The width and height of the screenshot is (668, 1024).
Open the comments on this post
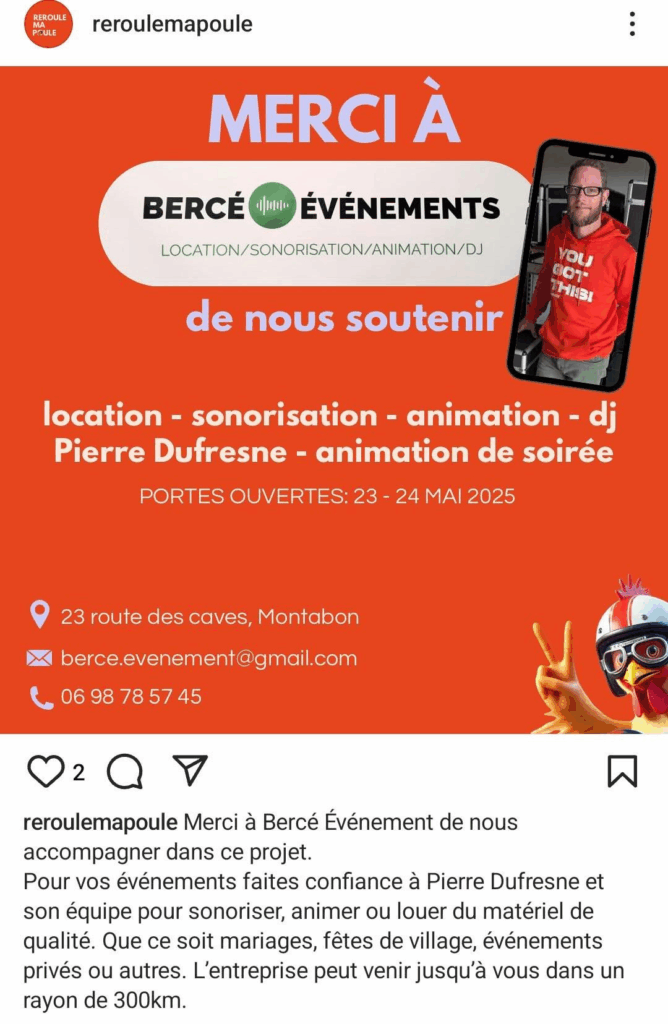(125, 770)
